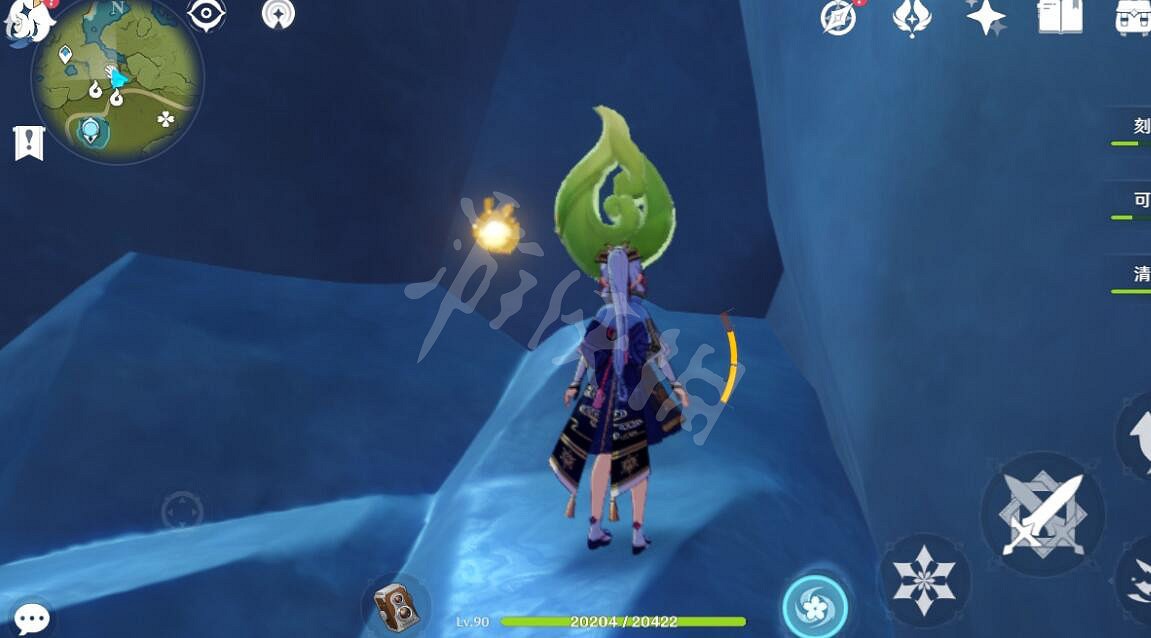1151x638 pixels.
Task: Tap the round star icon beside Elemental Sight
Action: tap(278, 14)
